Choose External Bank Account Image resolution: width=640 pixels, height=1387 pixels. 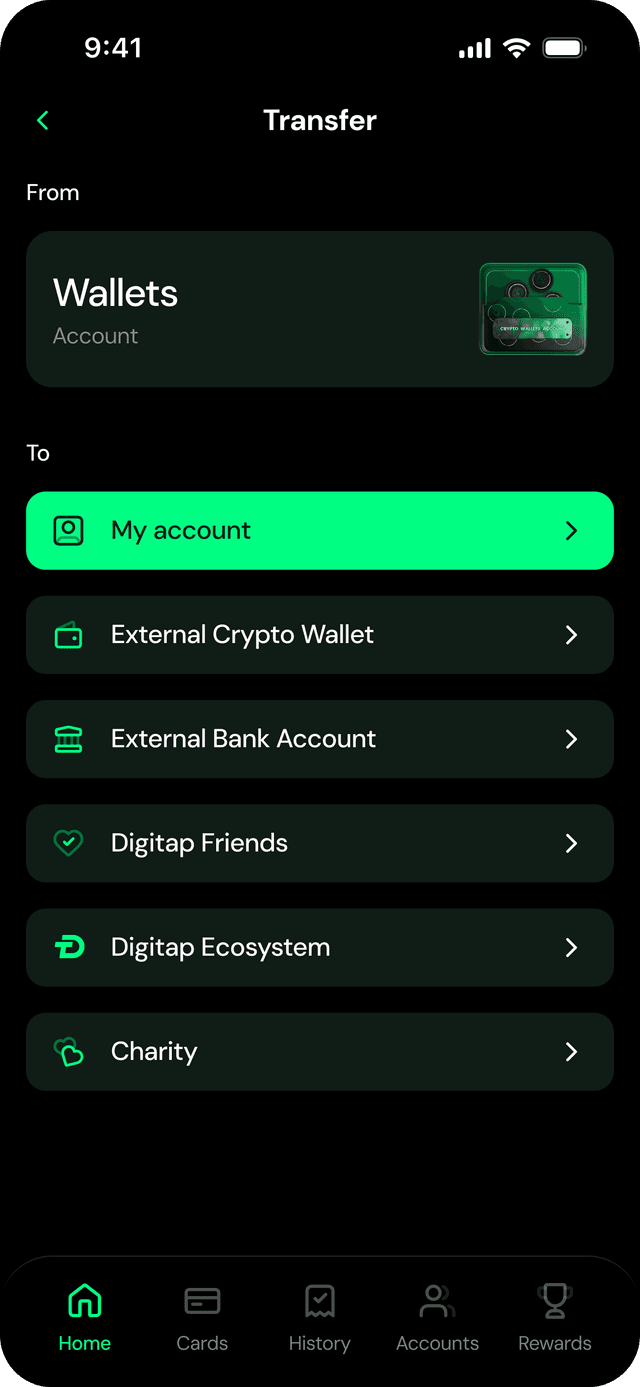(x=319, y=739)
